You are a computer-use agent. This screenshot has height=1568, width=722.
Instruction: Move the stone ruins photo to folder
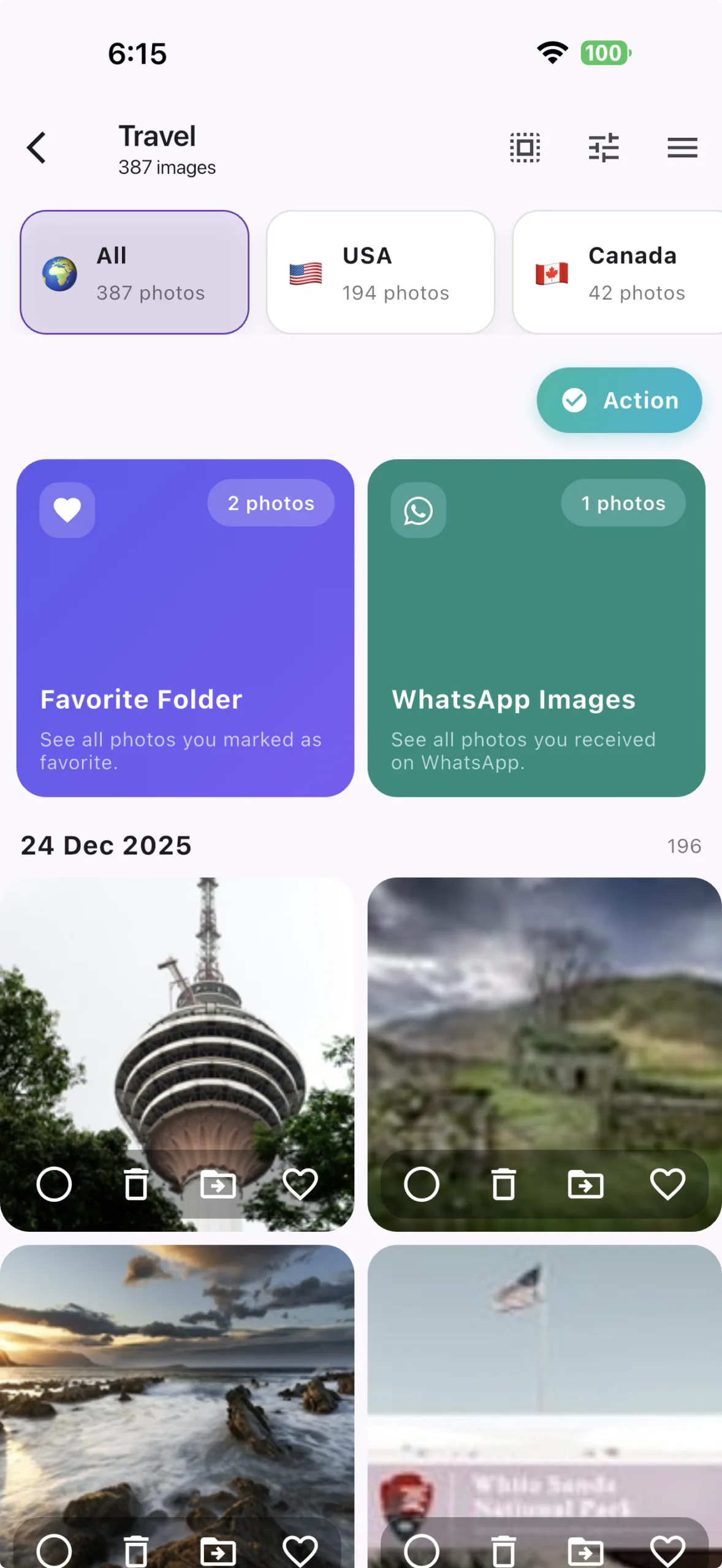point(585,1184)
